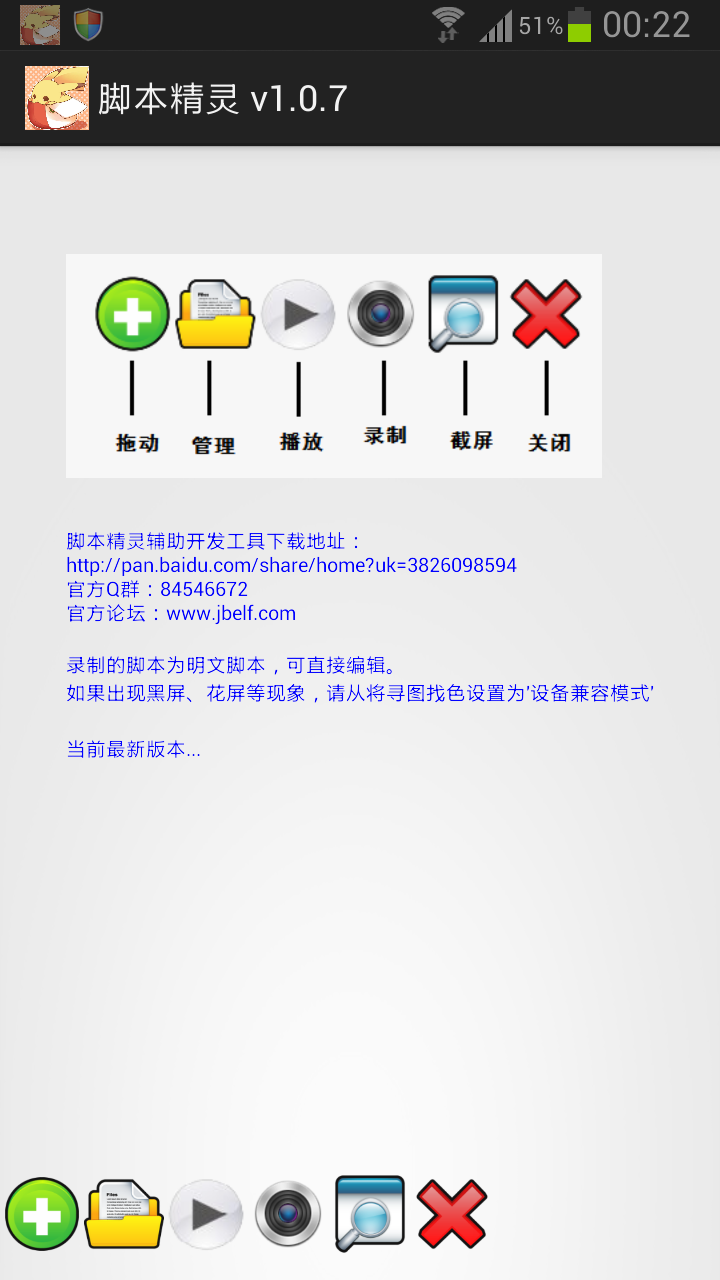Play a script from the bottom toolbar

pyautogui.click(x=207, y=1214)
